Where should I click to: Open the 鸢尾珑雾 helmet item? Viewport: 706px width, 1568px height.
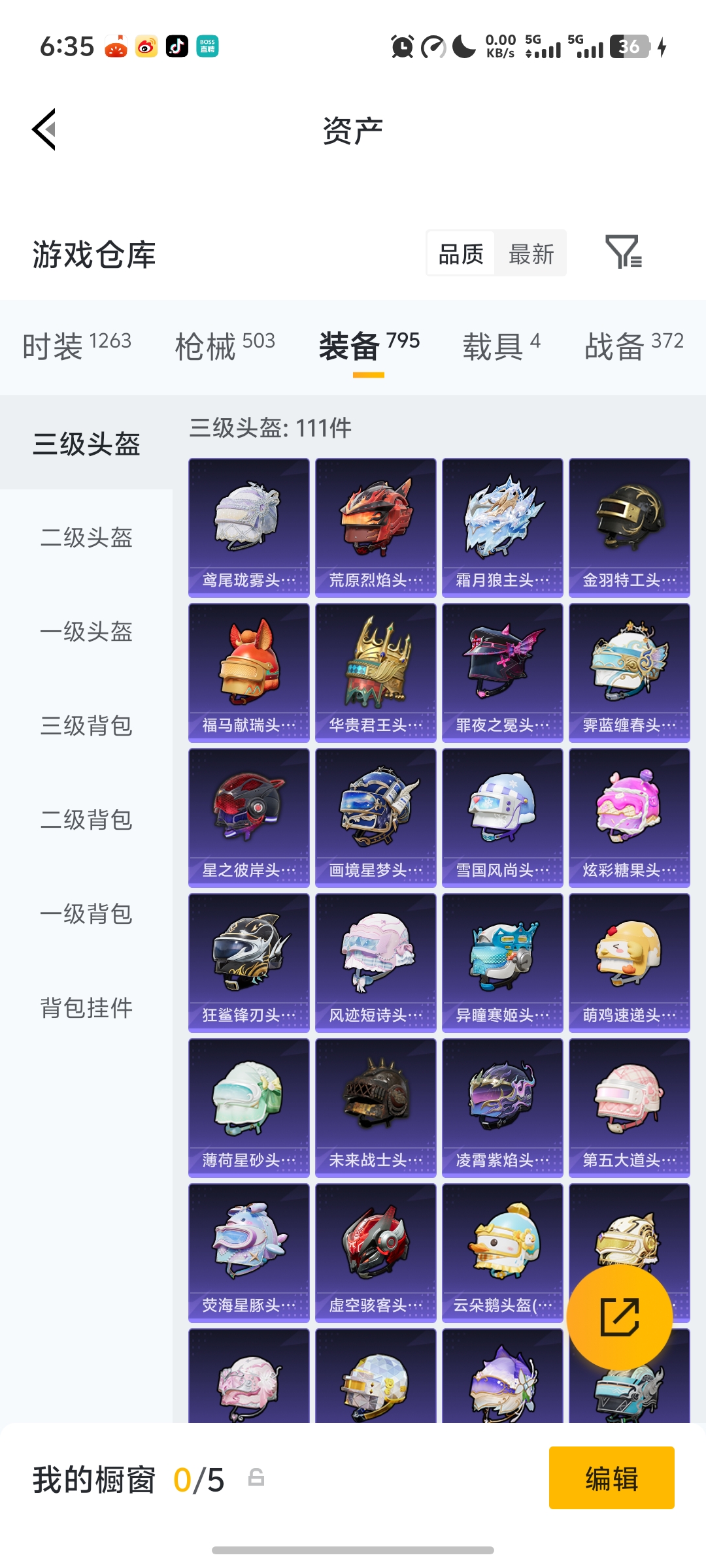click(249, 527)
